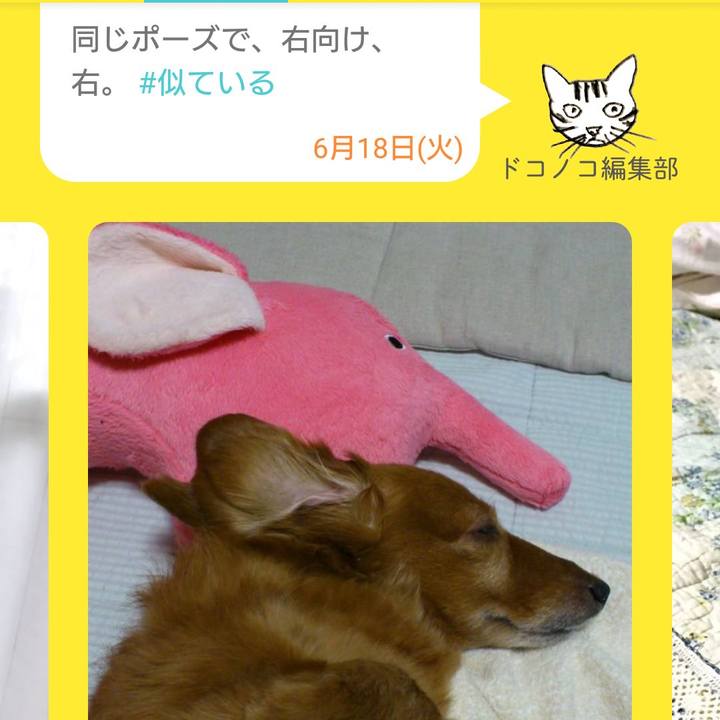Open the next photo card on the right
The width and height of the screenshot is (720, 720).
click(x=697, y=470)
